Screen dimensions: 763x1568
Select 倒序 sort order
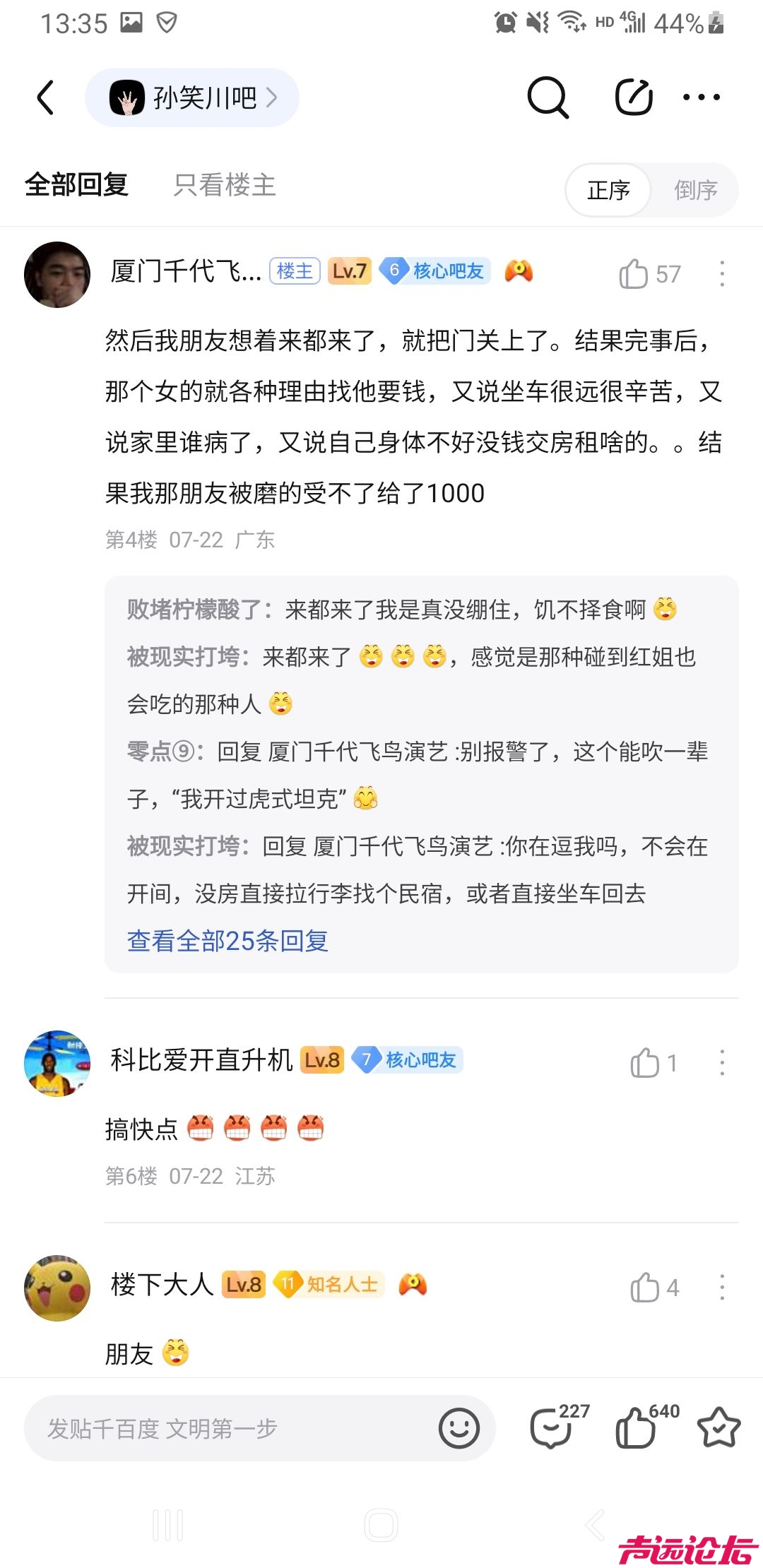pos(695,189)
